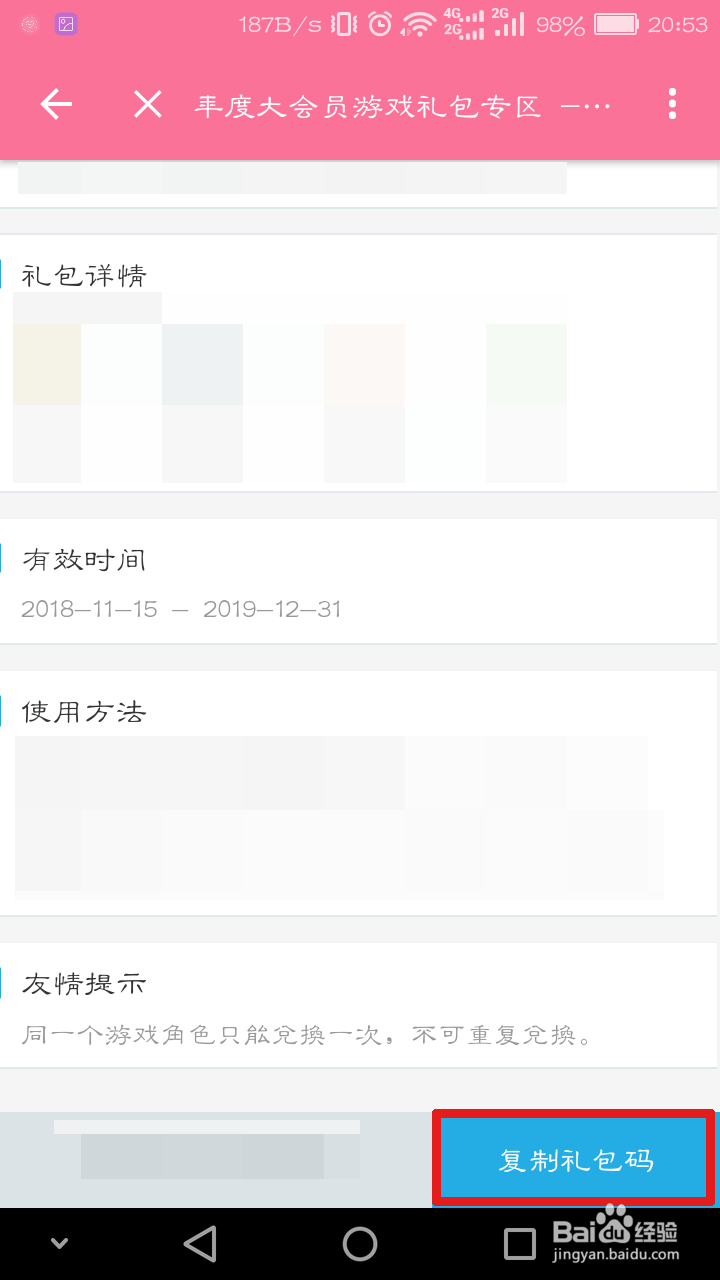Tap the purple notification icon top left
This screenshot has height=1280, width=720.
point(65,22)
